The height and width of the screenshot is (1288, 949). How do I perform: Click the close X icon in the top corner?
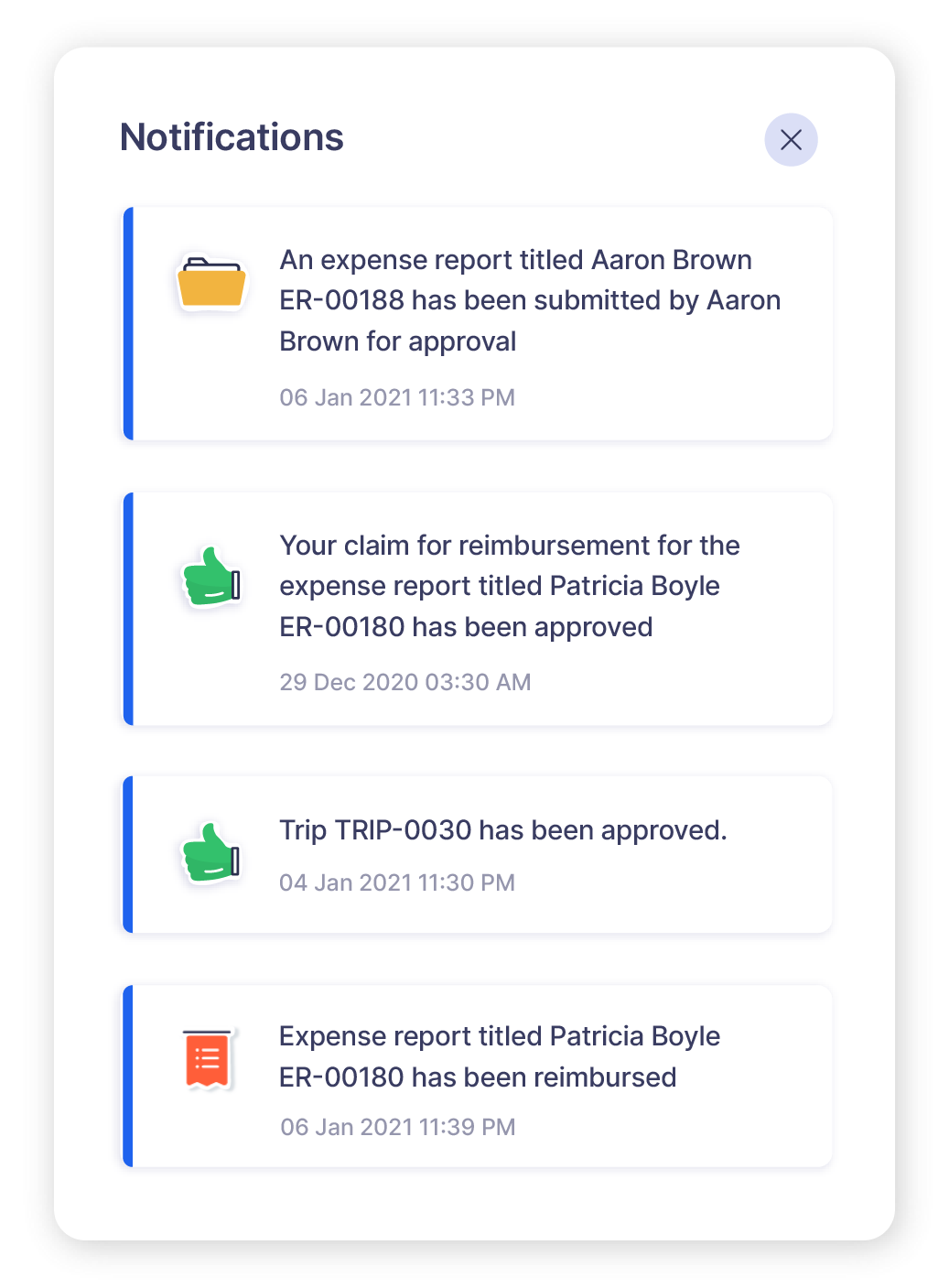790,139
